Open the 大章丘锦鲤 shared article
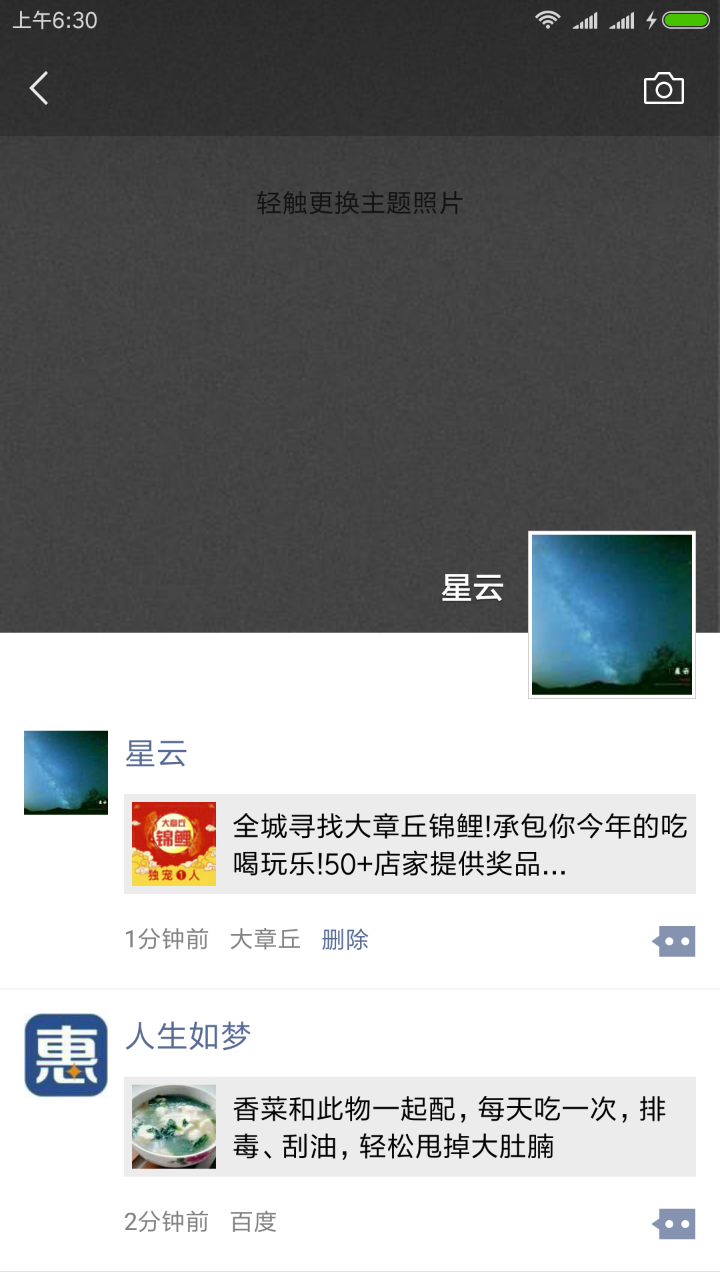This screenshot has width=720, height=1280. [x=410, y=845]
